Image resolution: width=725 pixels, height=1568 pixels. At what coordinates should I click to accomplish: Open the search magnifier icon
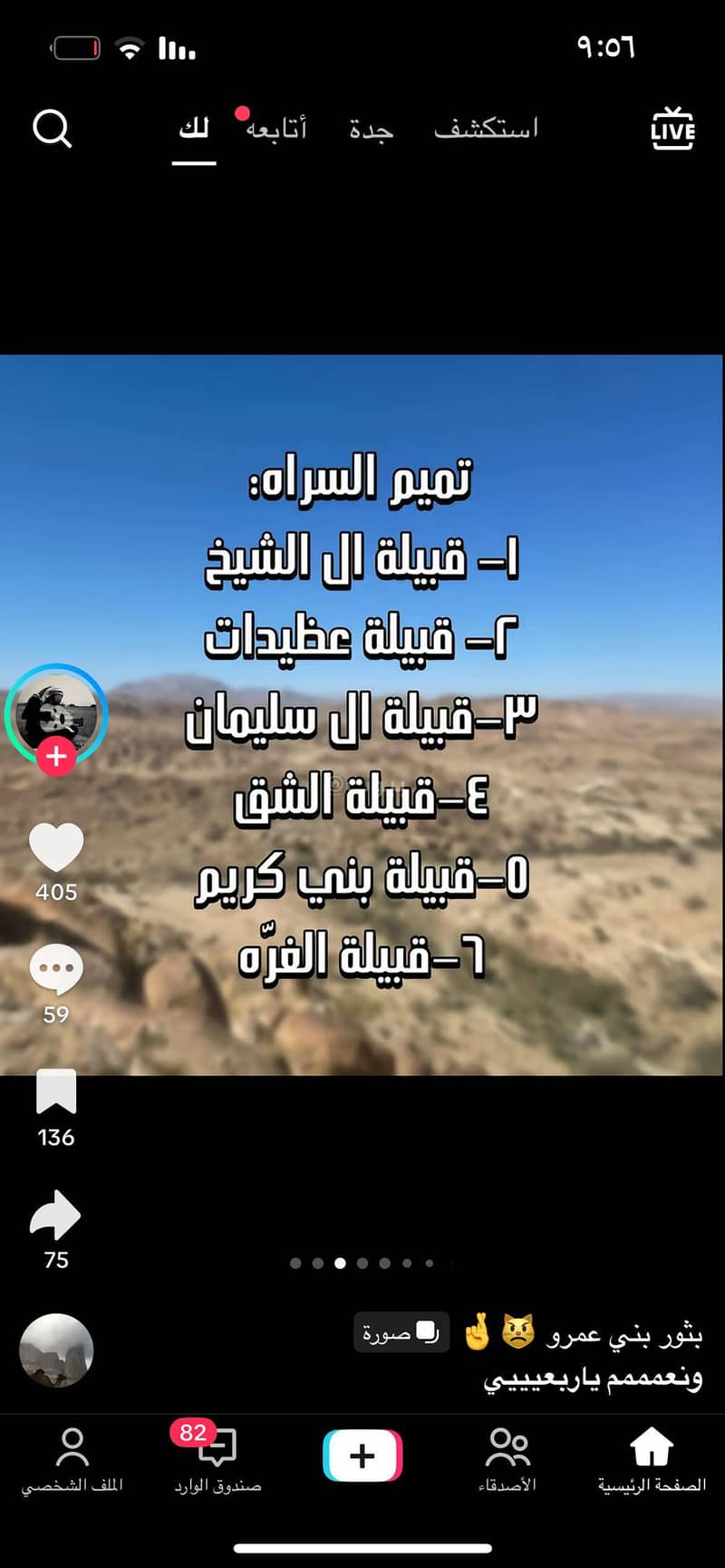click(52, 129)
